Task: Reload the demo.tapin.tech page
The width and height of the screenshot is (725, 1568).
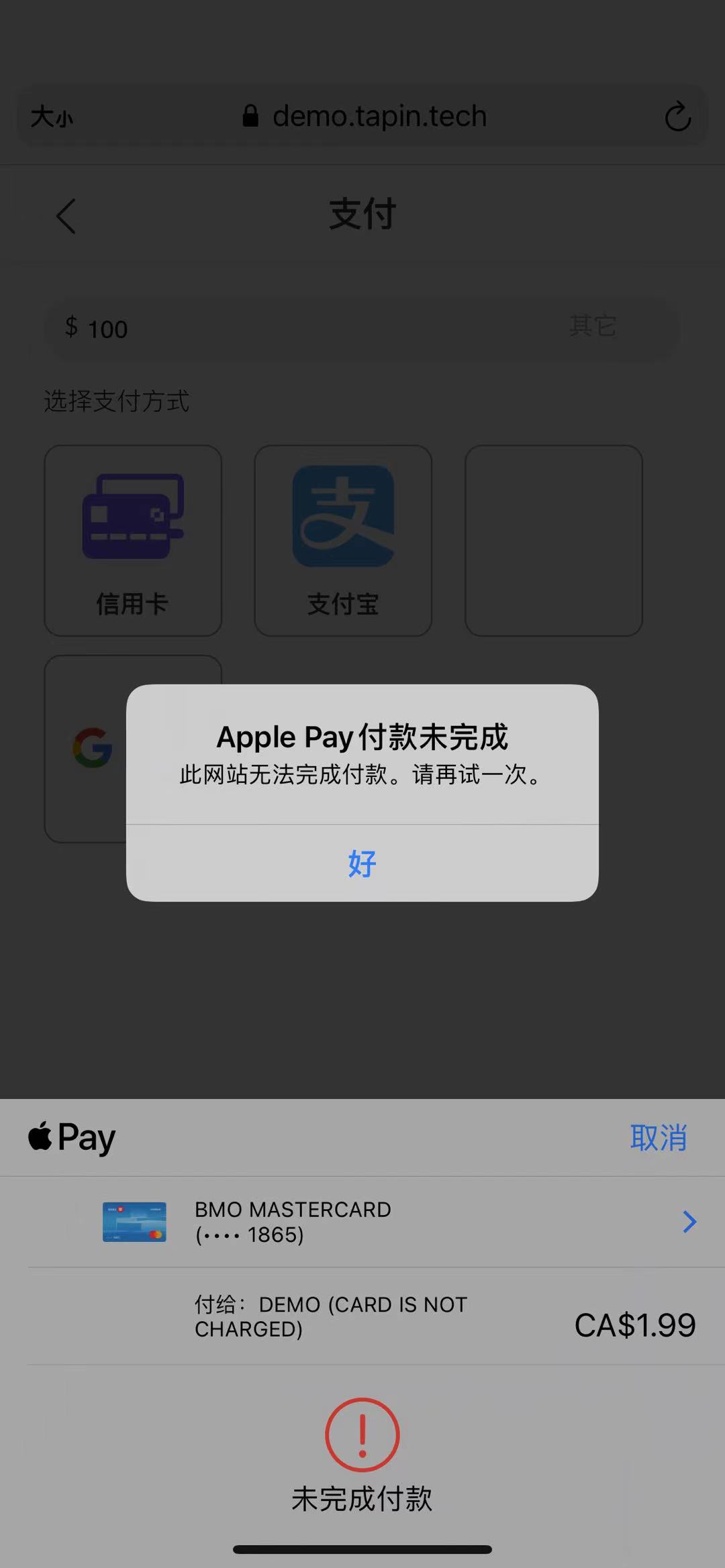Action: point(677,117)
